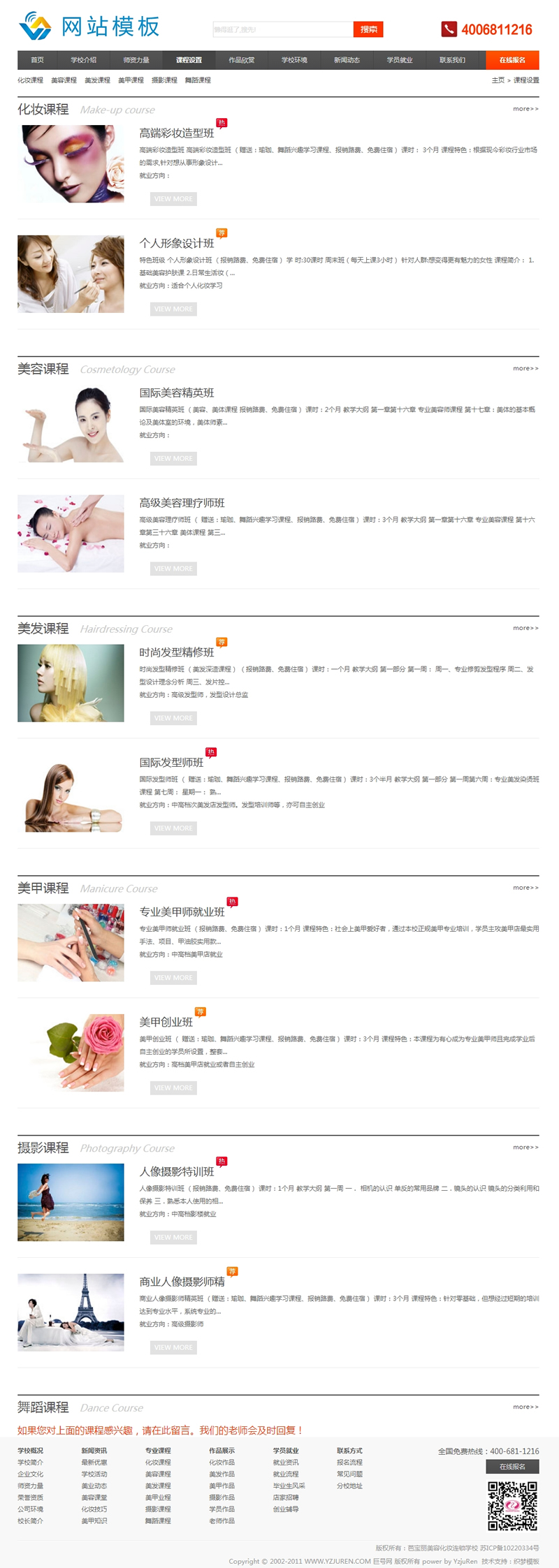
Task: Choose 舞蹈课程 in the sub-navigation under the menu
Action: [198, 80]
